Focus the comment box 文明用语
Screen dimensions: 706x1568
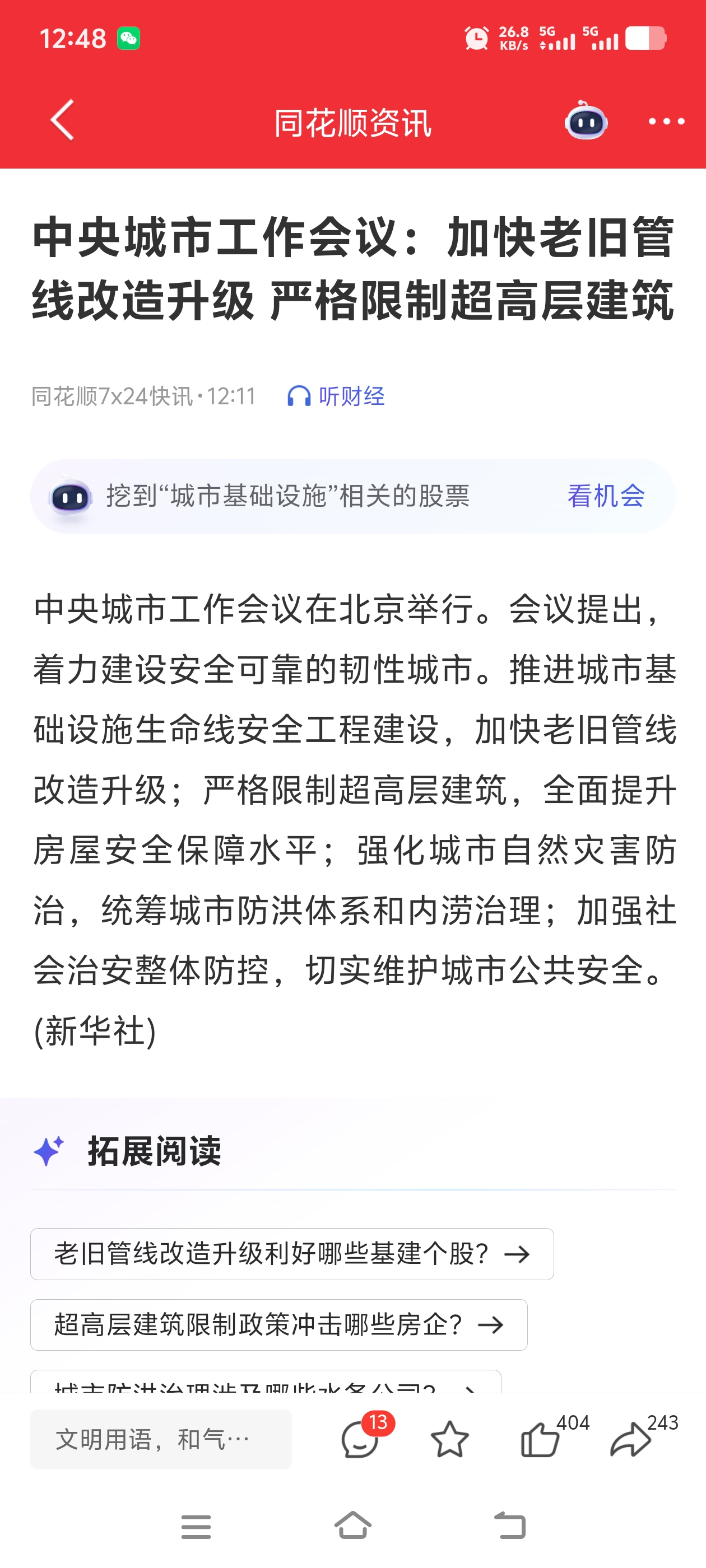click(x=161, y=1439)
